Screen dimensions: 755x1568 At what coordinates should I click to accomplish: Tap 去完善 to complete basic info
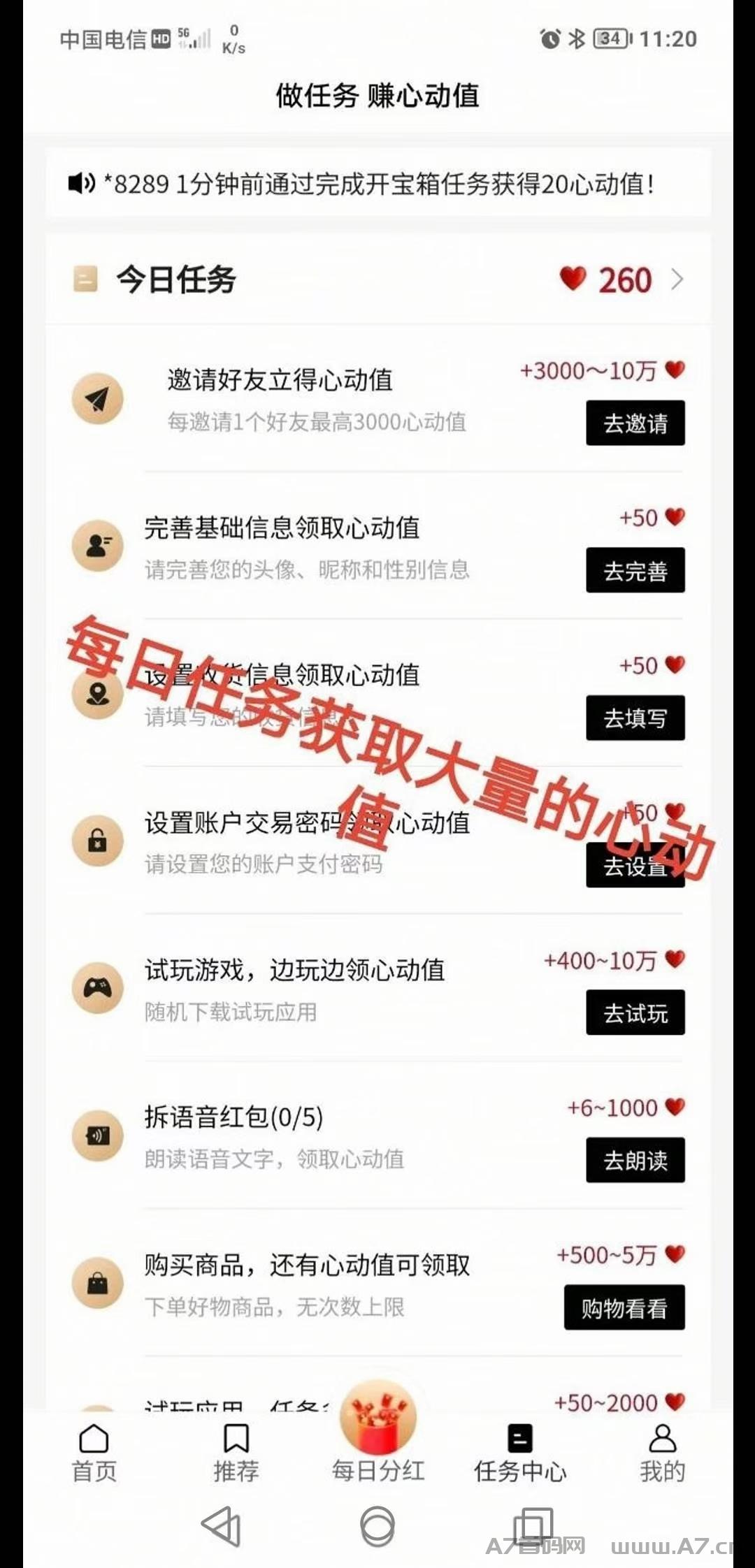[x=635, y=570]
